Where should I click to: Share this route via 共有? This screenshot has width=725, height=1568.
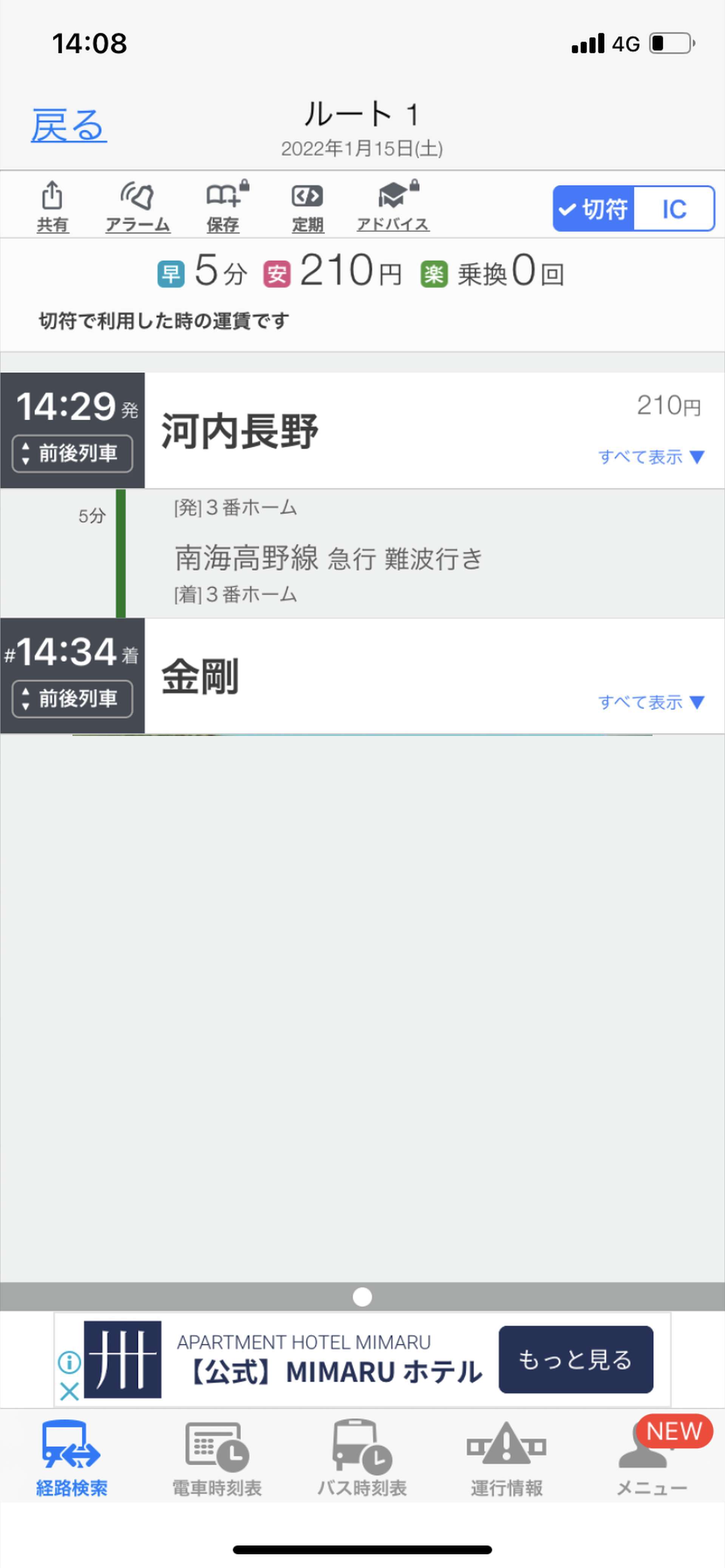coord(52,208)
